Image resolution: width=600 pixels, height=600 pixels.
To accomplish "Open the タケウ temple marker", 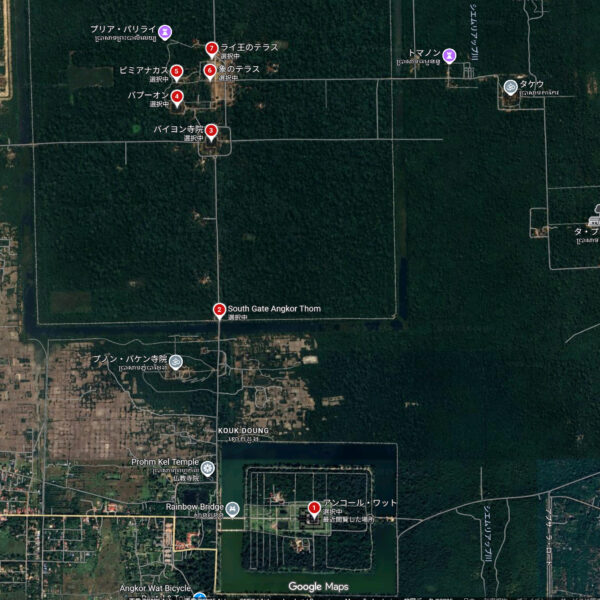I will pos(511,87).
